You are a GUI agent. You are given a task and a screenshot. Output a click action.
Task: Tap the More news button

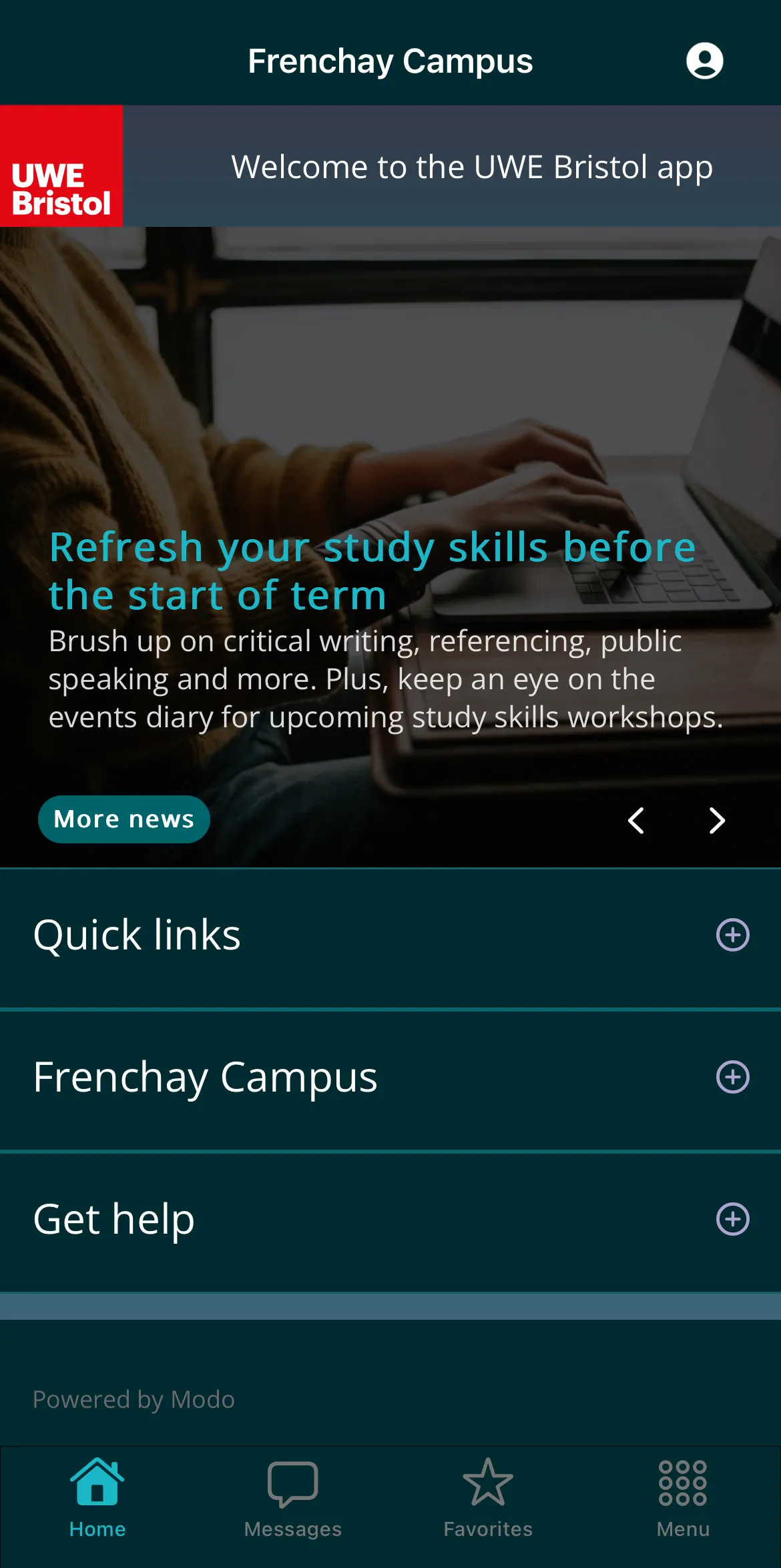point(124,819)
